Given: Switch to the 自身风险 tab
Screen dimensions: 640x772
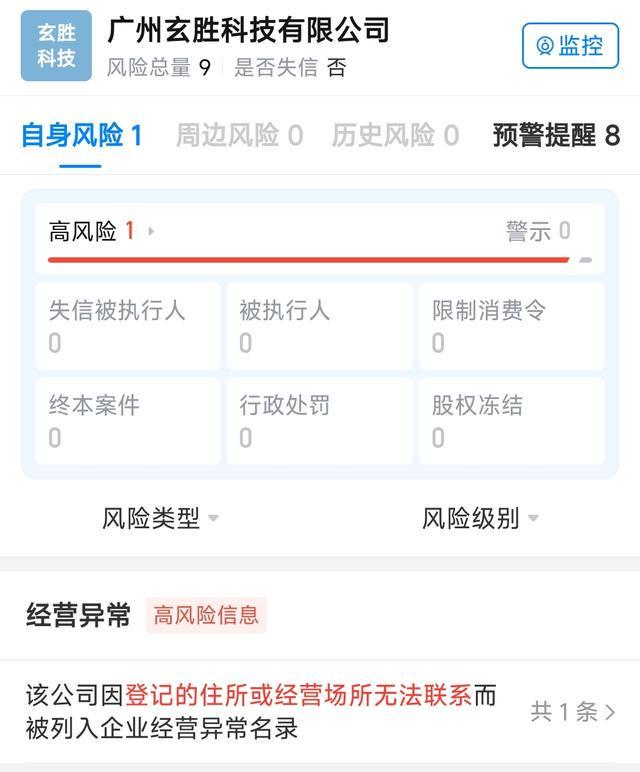Looking at the screenshot, I should click(81, 136).
